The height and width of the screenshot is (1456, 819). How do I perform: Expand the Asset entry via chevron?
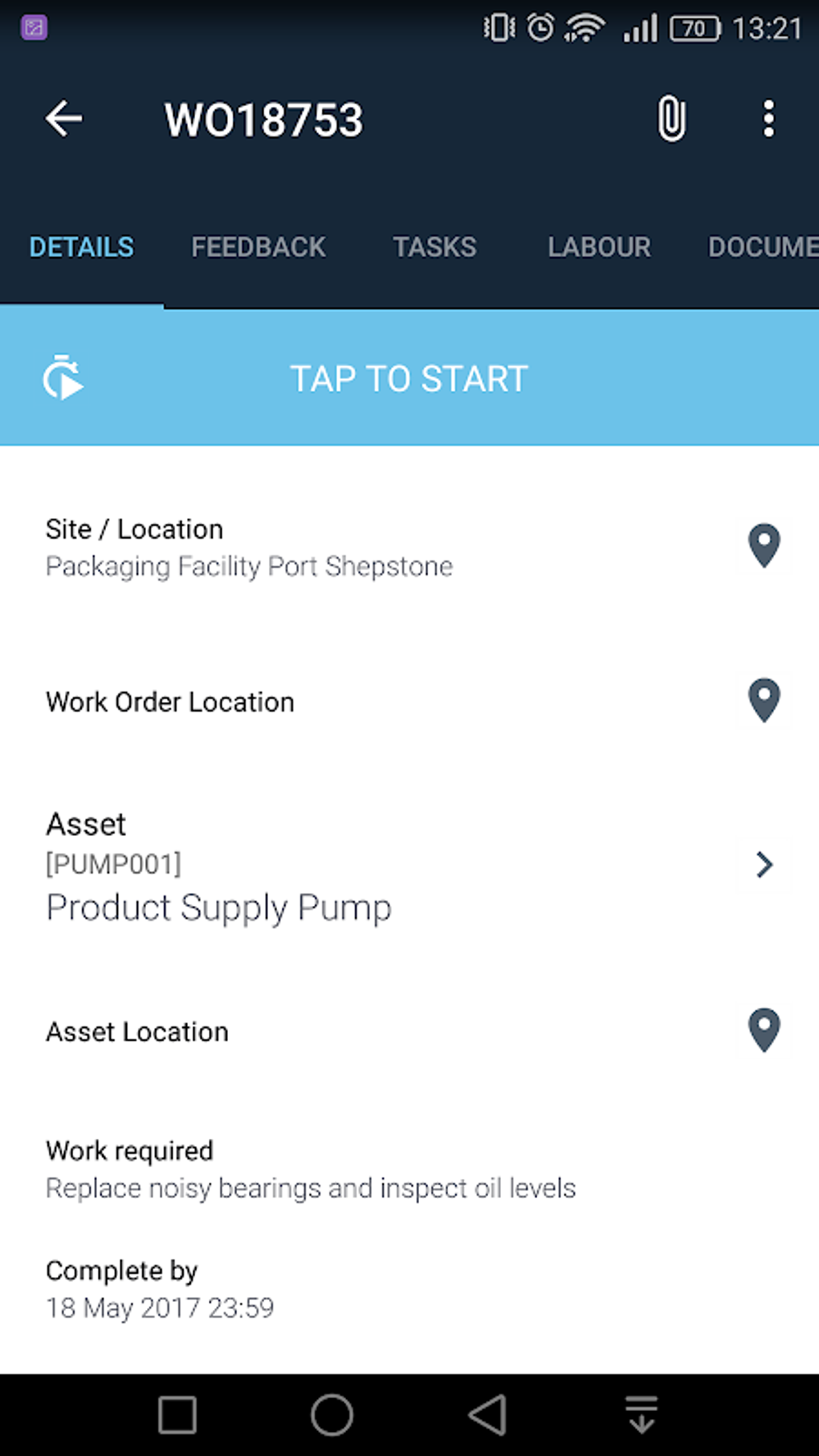pyautogui.click(x=762, y=865)
